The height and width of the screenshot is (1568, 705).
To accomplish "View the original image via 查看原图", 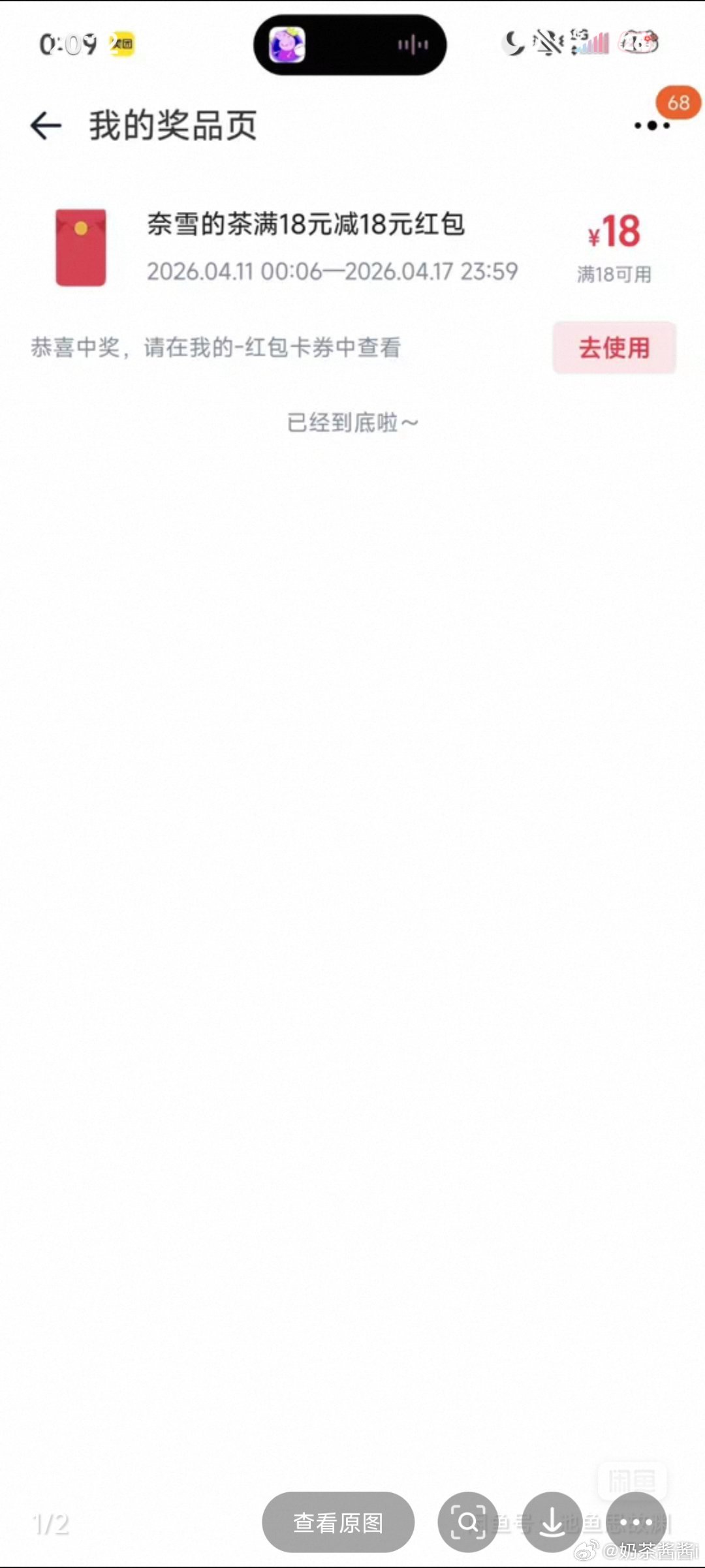I will [338, 1522].
